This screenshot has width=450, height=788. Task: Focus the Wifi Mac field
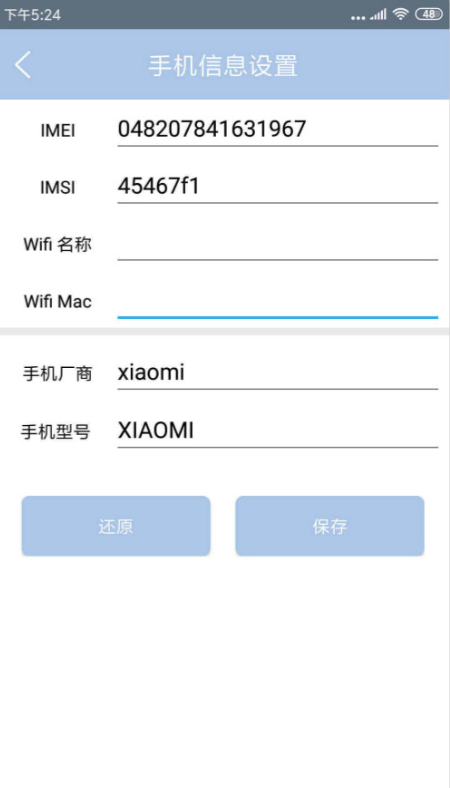(278, 302)
